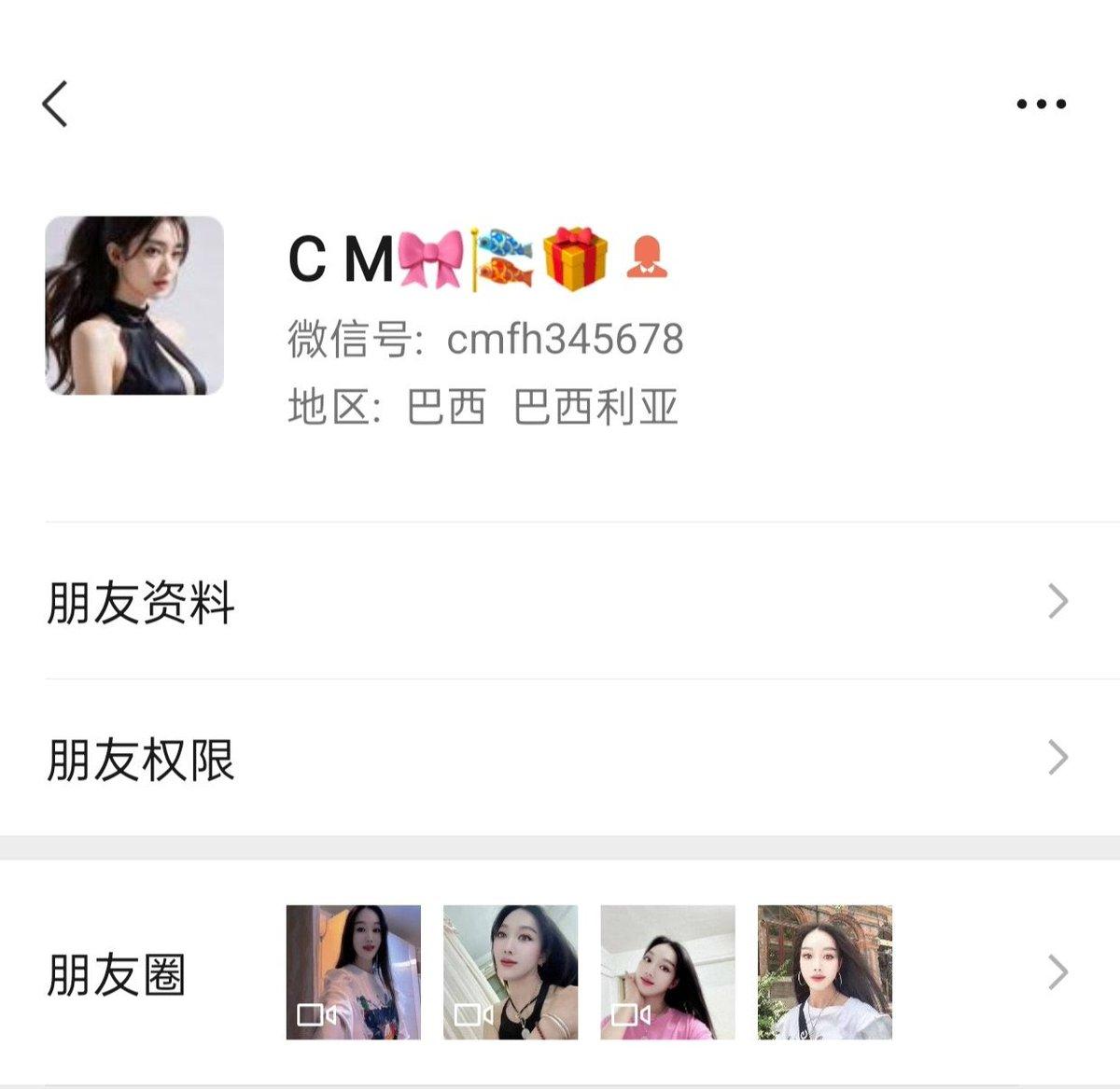This screenshot has width=1120, height=1089.
Task: Open the 朋友圈 moments row
Action: 560,972
